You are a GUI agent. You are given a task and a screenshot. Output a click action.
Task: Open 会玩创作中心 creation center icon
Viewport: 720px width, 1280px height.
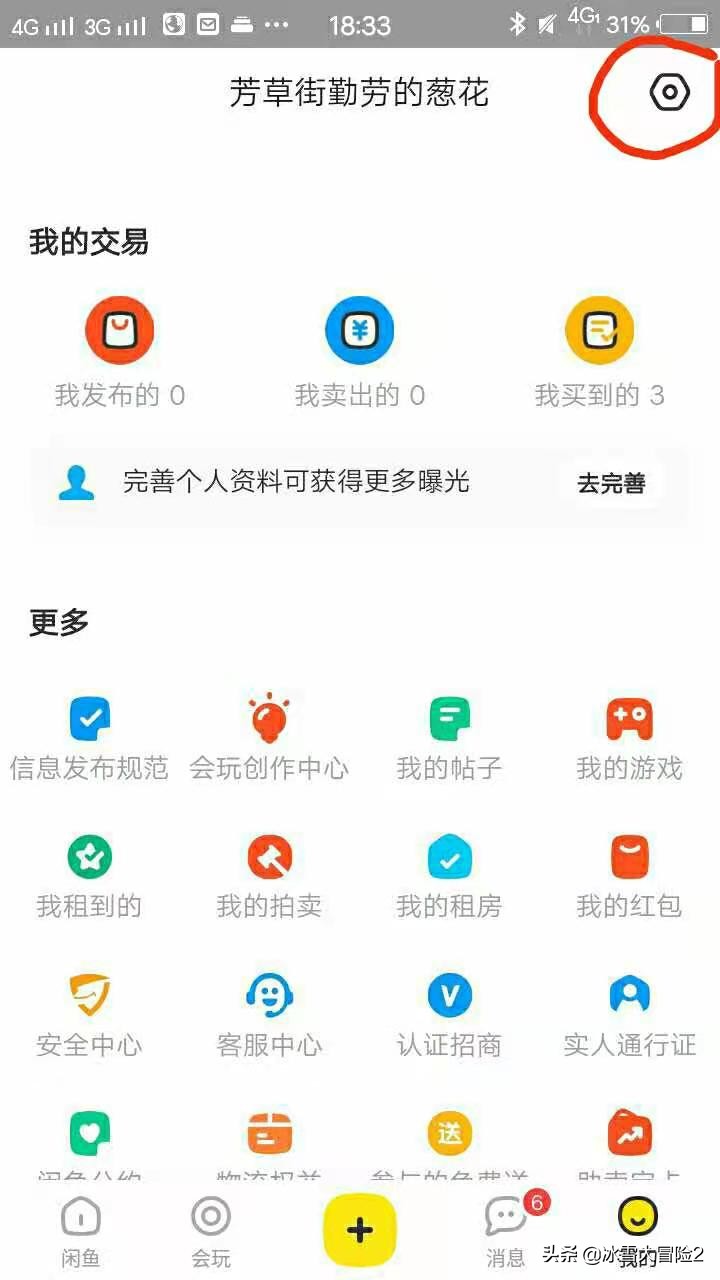pyautogui.click(x=270, y=718)
